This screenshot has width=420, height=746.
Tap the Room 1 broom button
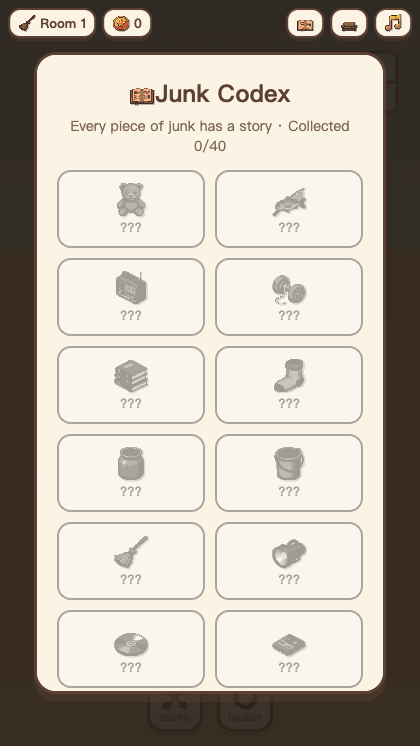point(52,23)
